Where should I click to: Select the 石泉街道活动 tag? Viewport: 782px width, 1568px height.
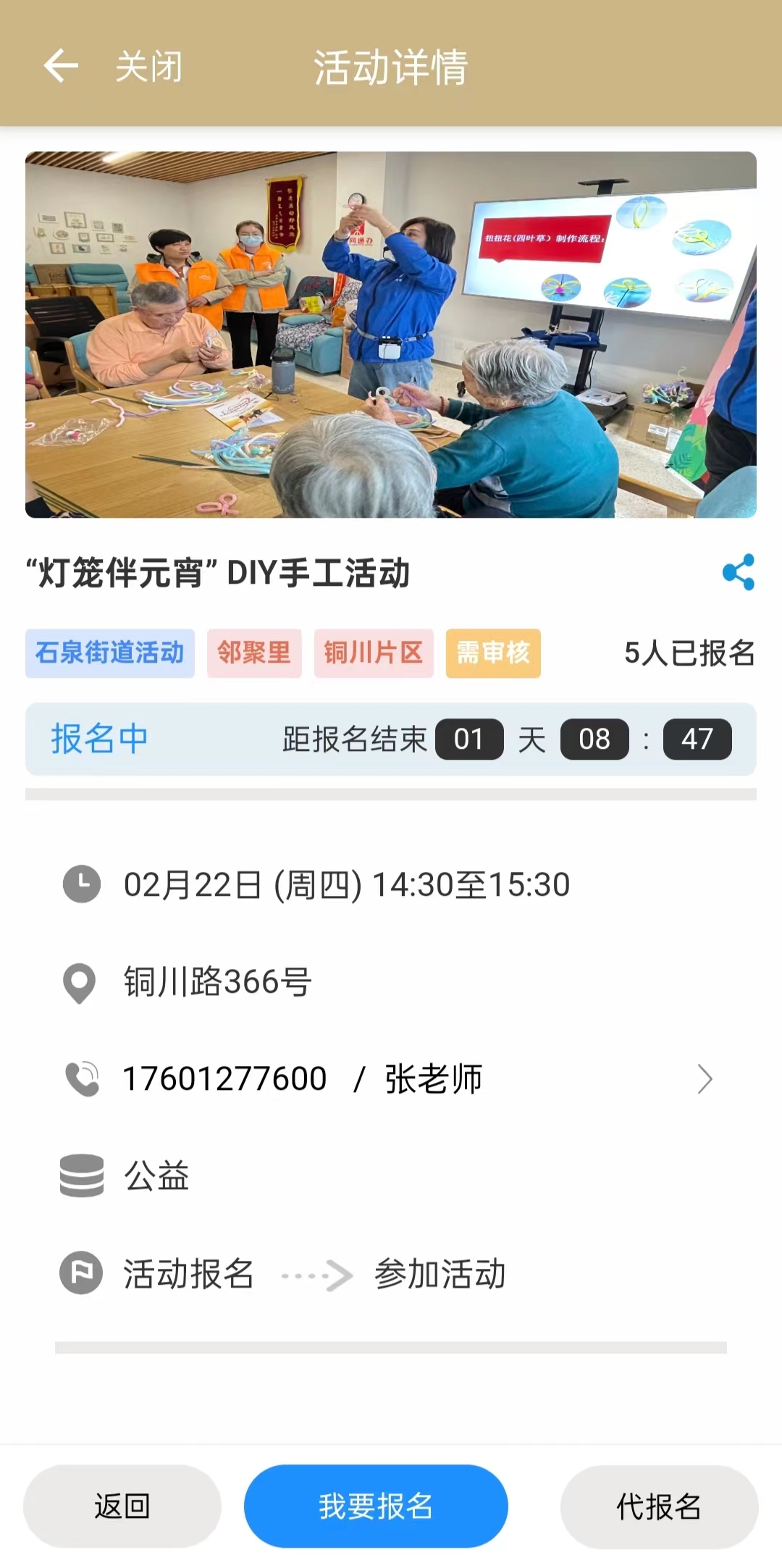tap(110, 653)
